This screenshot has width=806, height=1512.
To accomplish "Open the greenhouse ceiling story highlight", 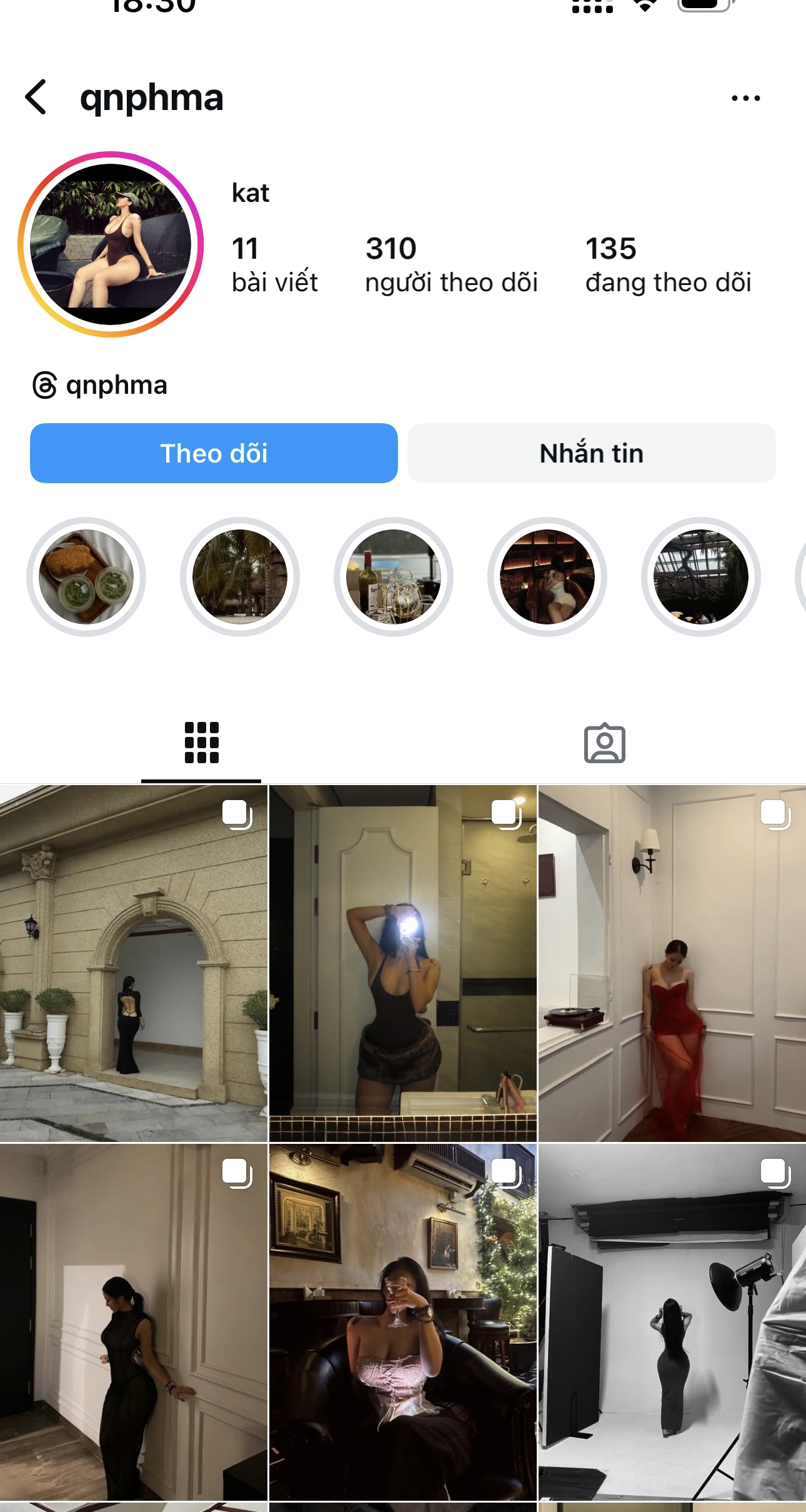I will click(x=701, y=576).
